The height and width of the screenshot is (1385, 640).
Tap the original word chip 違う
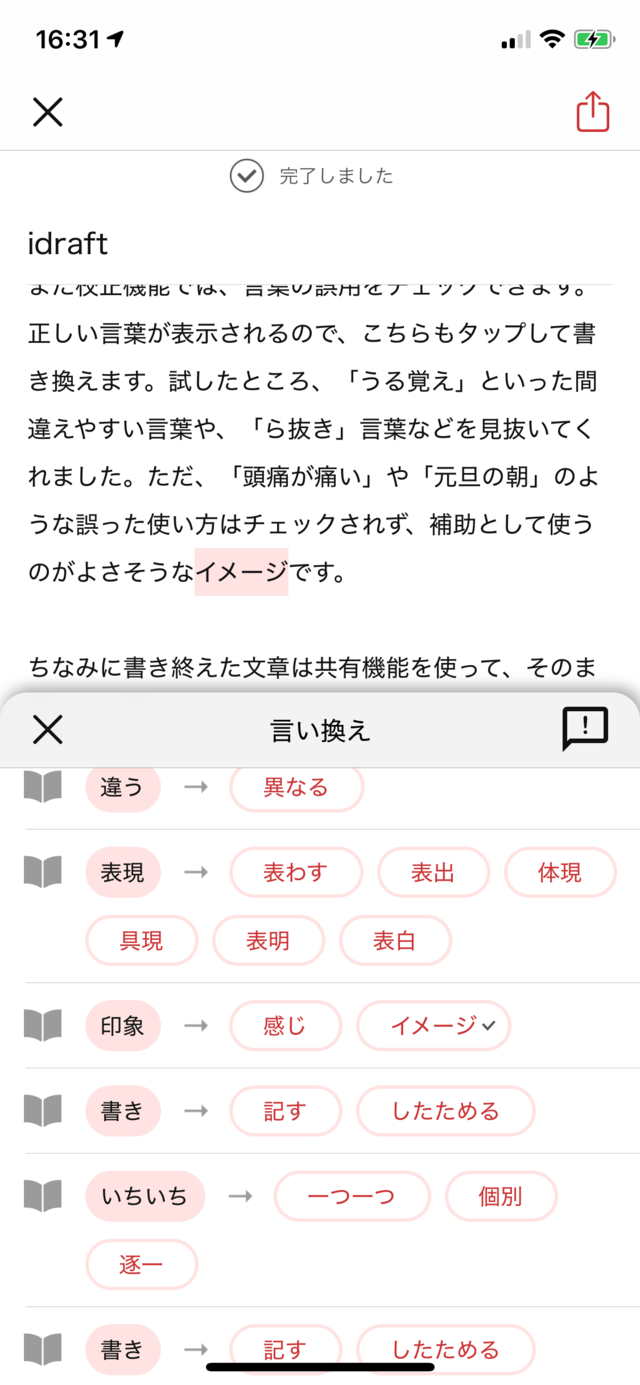point(122,787)
